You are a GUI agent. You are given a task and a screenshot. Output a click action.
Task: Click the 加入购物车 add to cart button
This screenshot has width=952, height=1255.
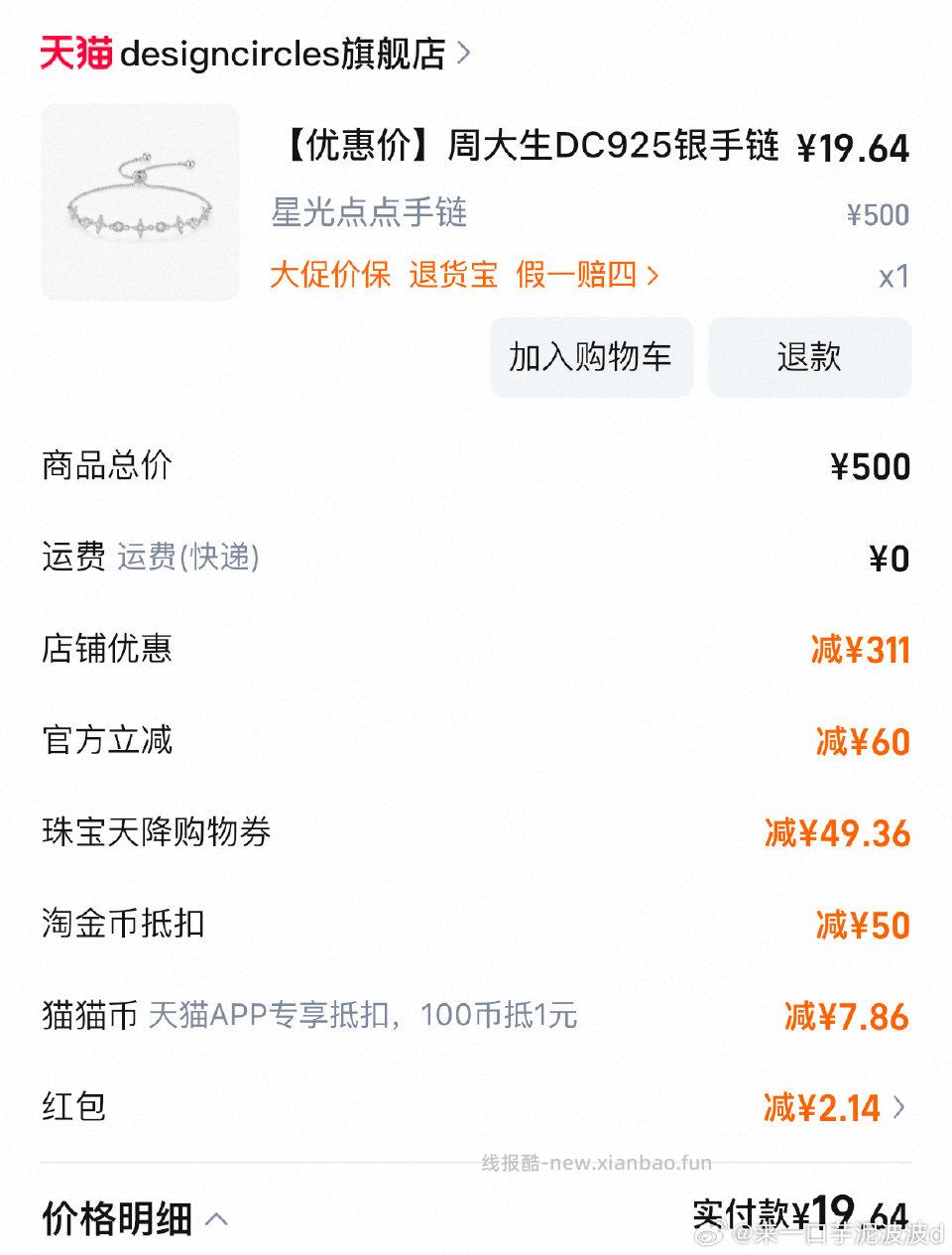coord(591,356)
